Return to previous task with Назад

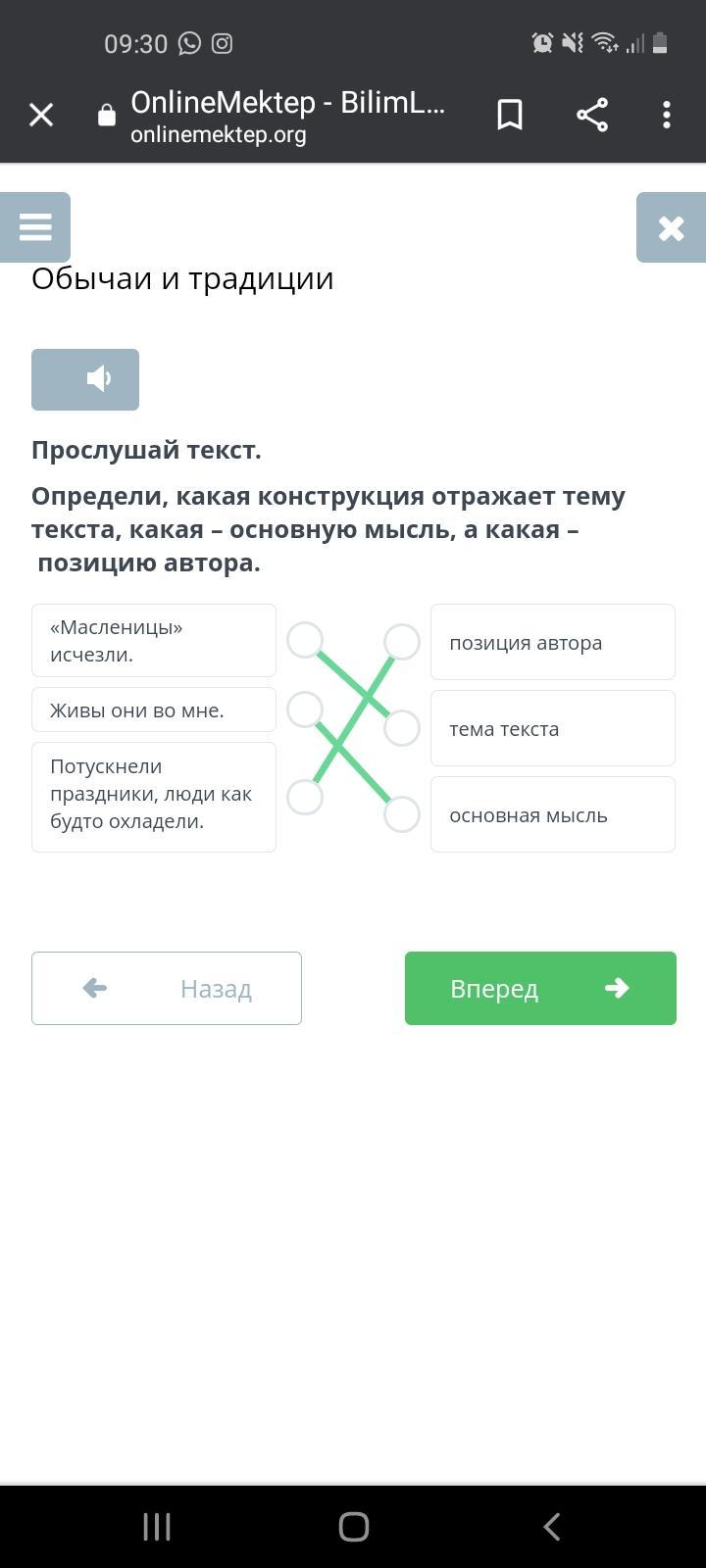coord(167,988)
